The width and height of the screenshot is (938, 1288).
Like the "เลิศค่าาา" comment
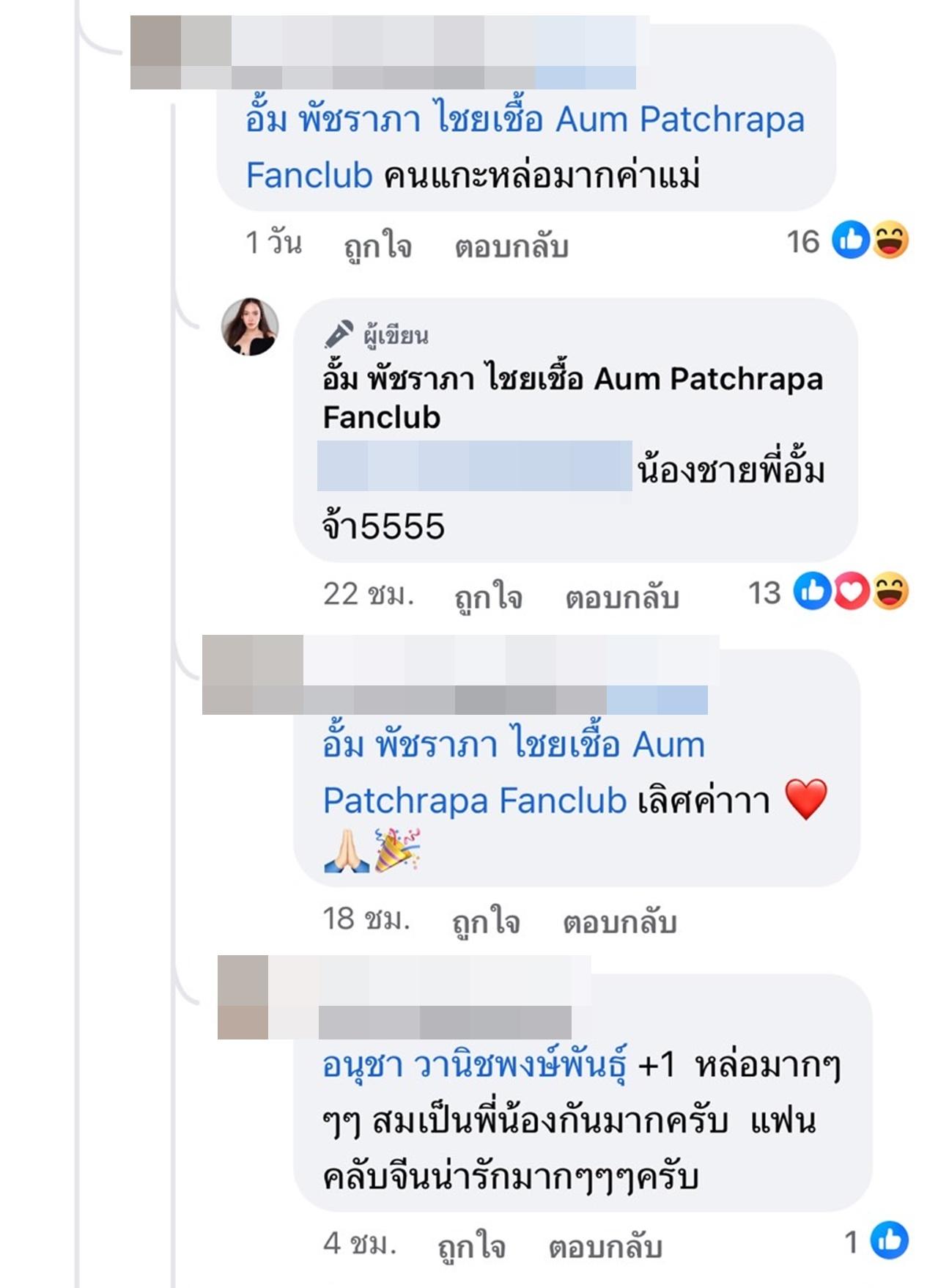486,922
